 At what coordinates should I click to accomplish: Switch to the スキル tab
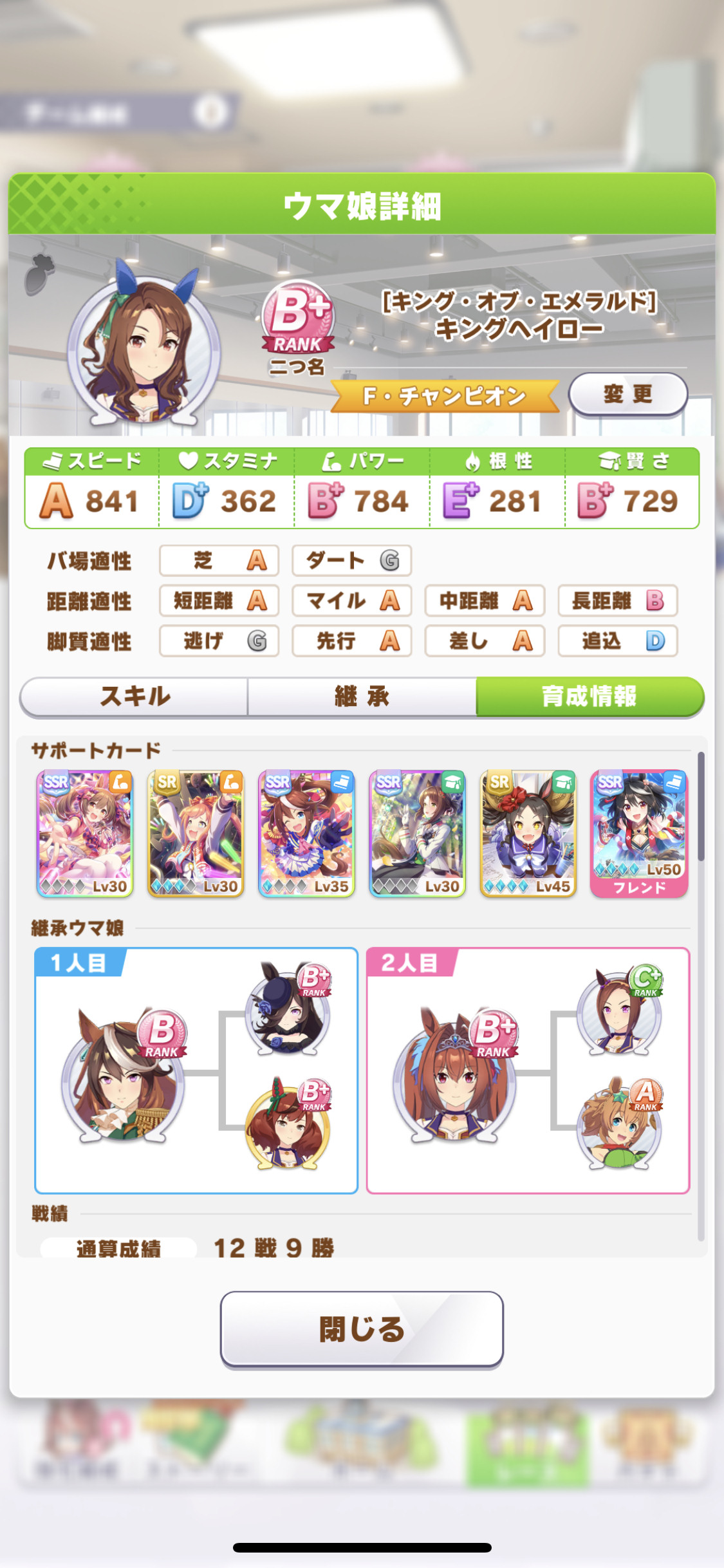pos(135,696)
